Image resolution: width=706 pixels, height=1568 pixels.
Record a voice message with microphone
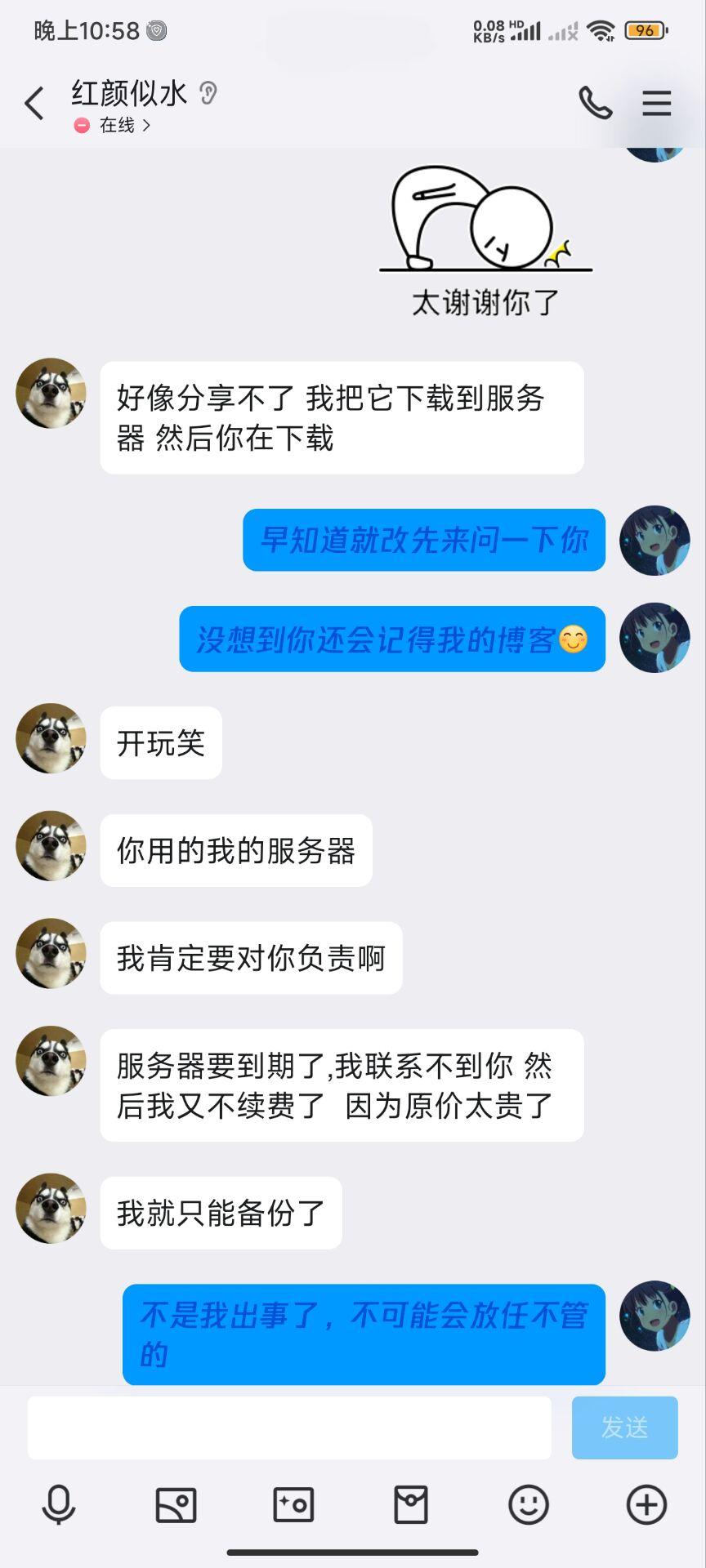pos(59,1504)
